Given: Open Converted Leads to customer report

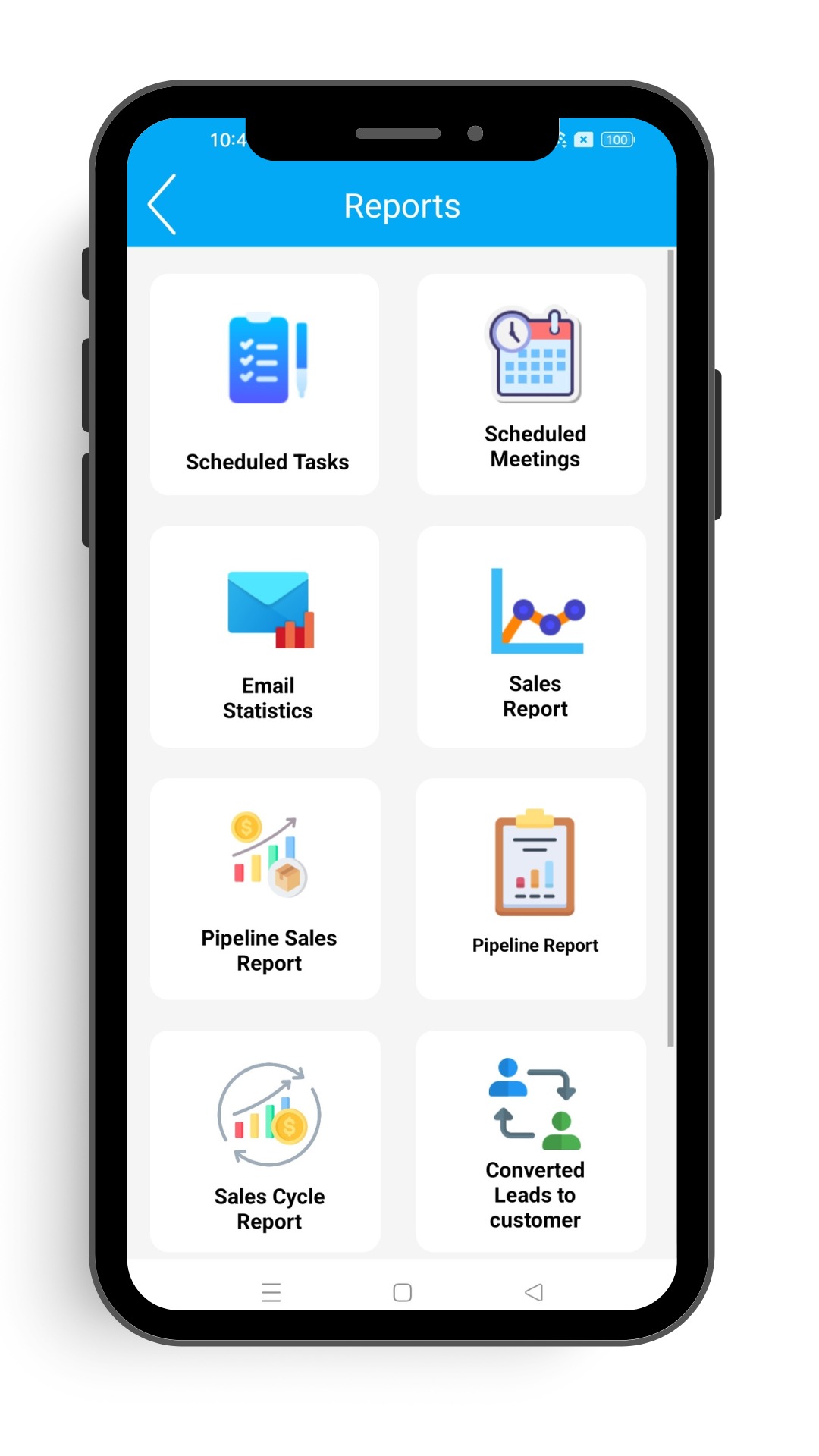Looking at the screenshot, I should click(x=532, y=1141).
